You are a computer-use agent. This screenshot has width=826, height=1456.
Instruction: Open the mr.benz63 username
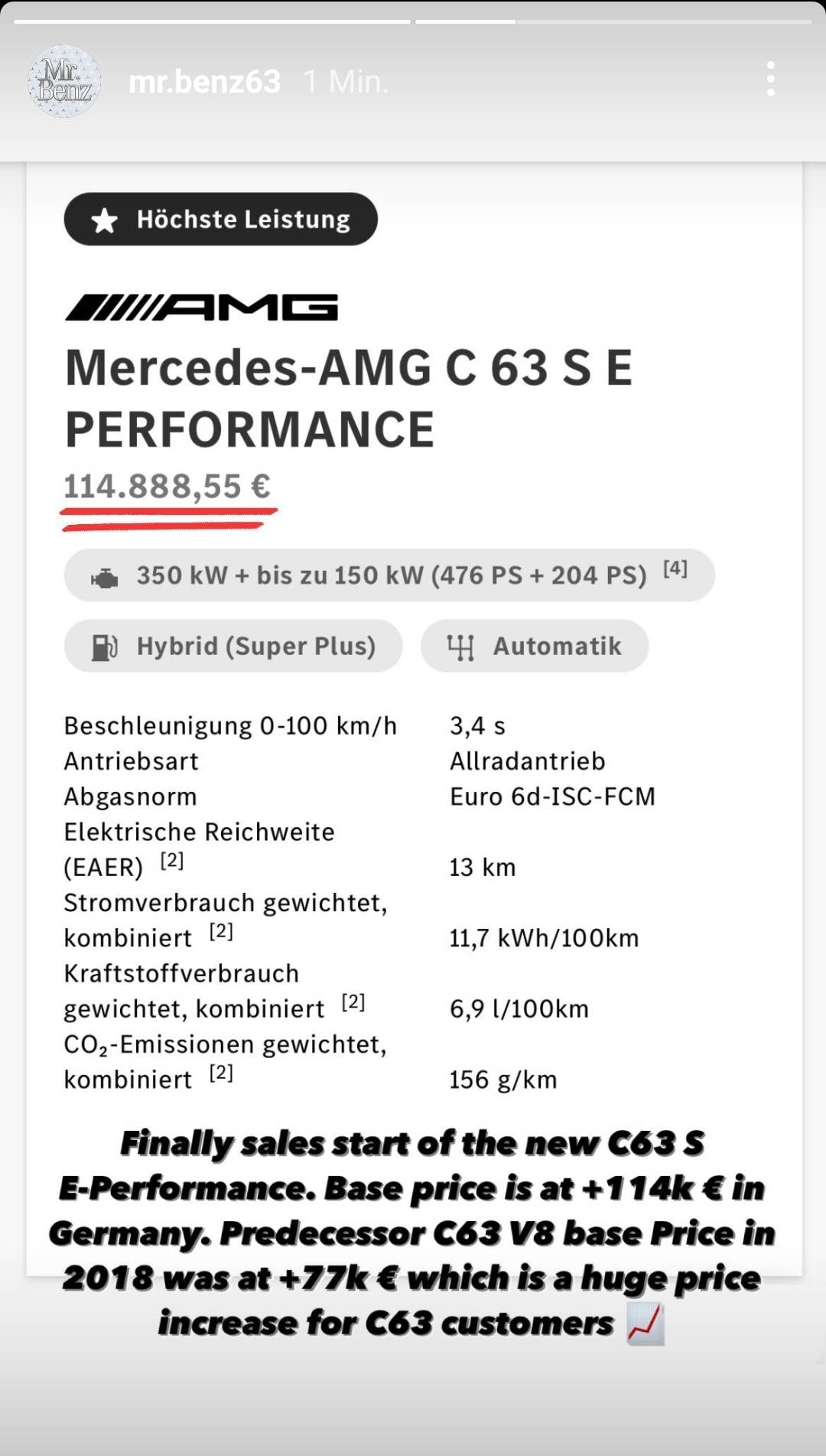click(204, 82)
